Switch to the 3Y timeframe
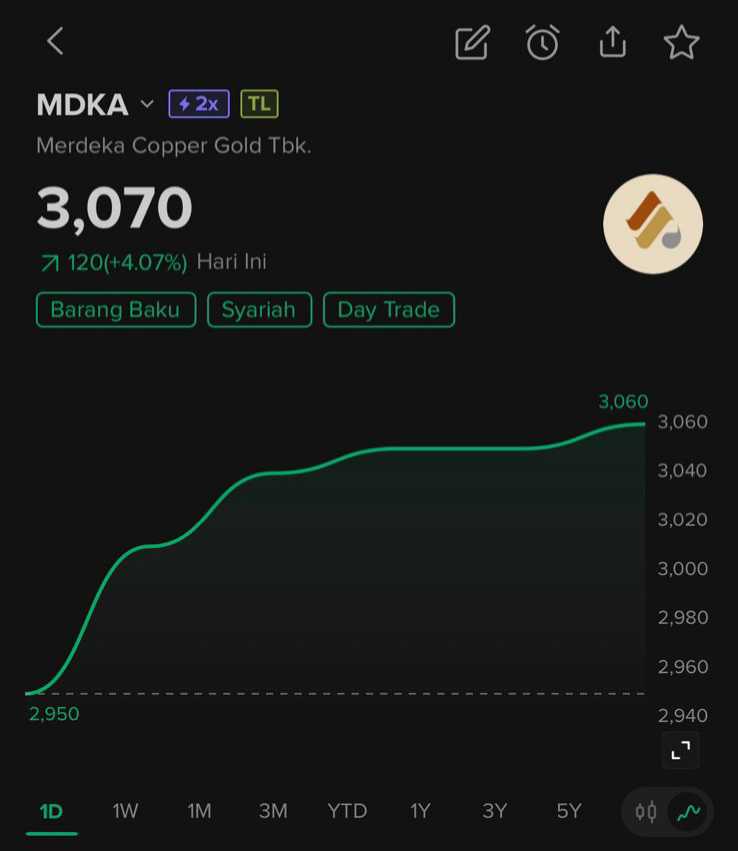 pyautogui.click(x=495, y=811)
